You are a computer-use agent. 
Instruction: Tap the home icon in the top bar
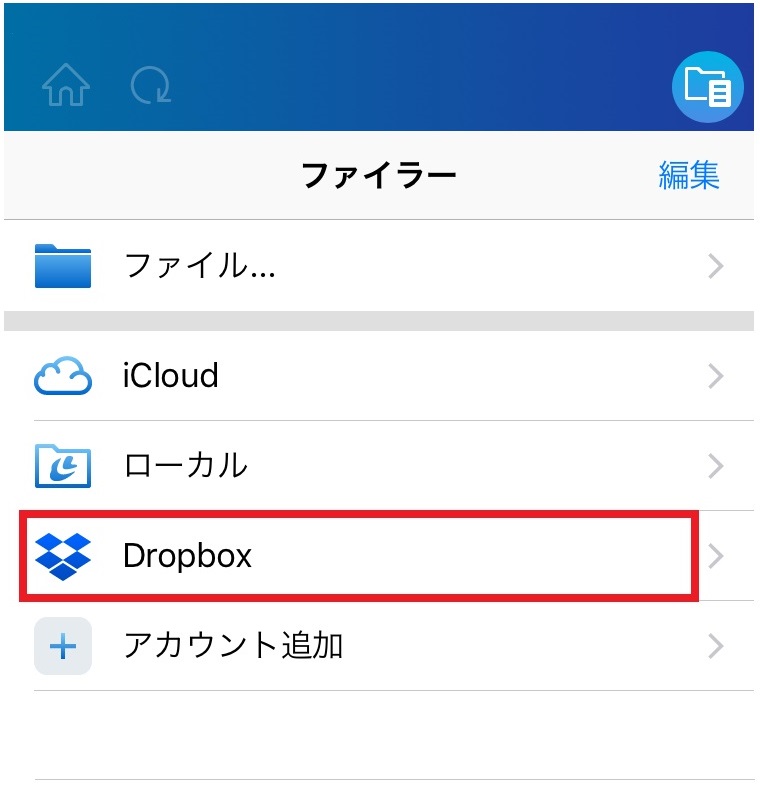point(65,87)
